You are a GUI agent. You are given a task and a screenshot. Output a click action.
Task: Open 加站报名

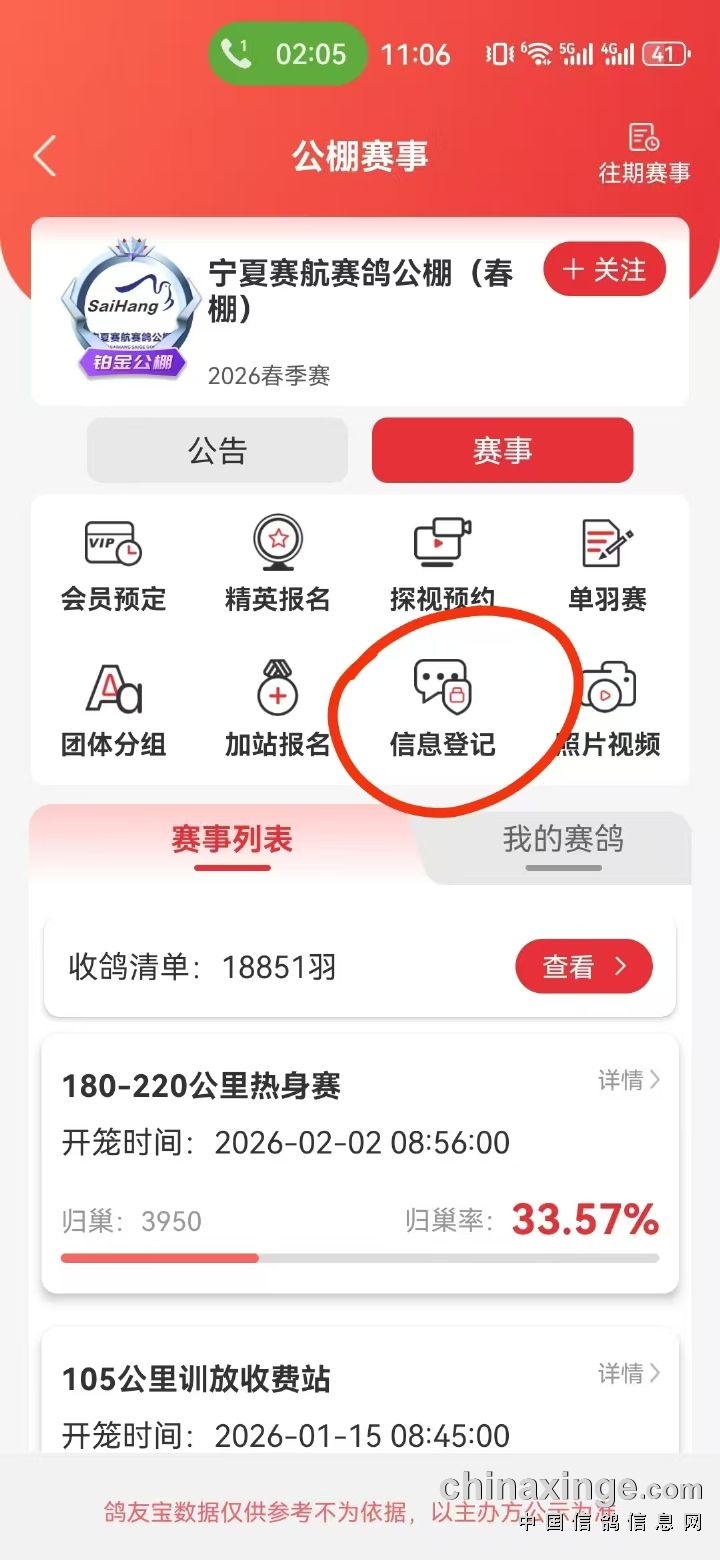coord(277,710)
